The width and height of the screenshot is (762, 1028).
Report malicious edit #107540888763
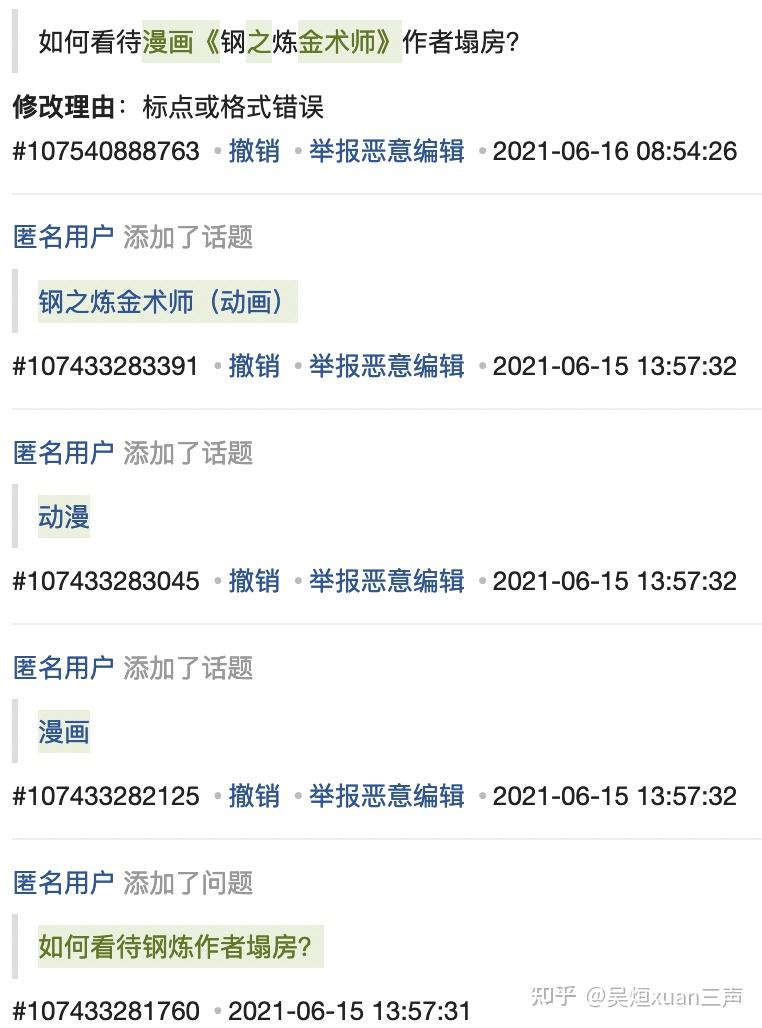pyautogui.click(x=386, y=151)
